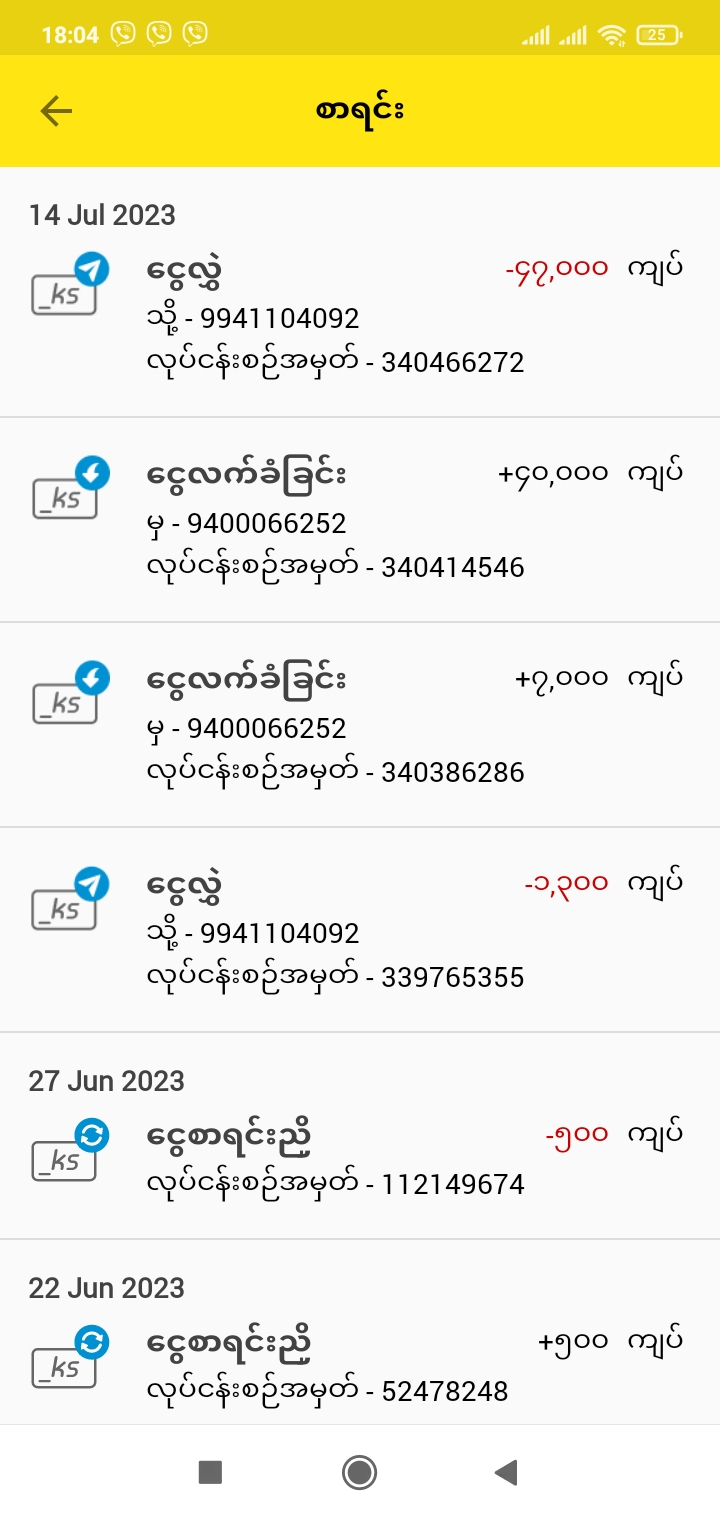
Task: Open received payment with transaction number 340386286
Action: pyautogui.click(x=360, y=726)
